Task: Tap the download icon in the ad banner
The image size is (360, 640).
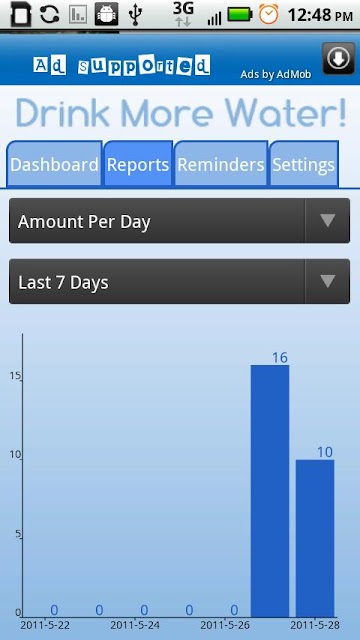Action: pyautogui.click(x=338, y=58)
